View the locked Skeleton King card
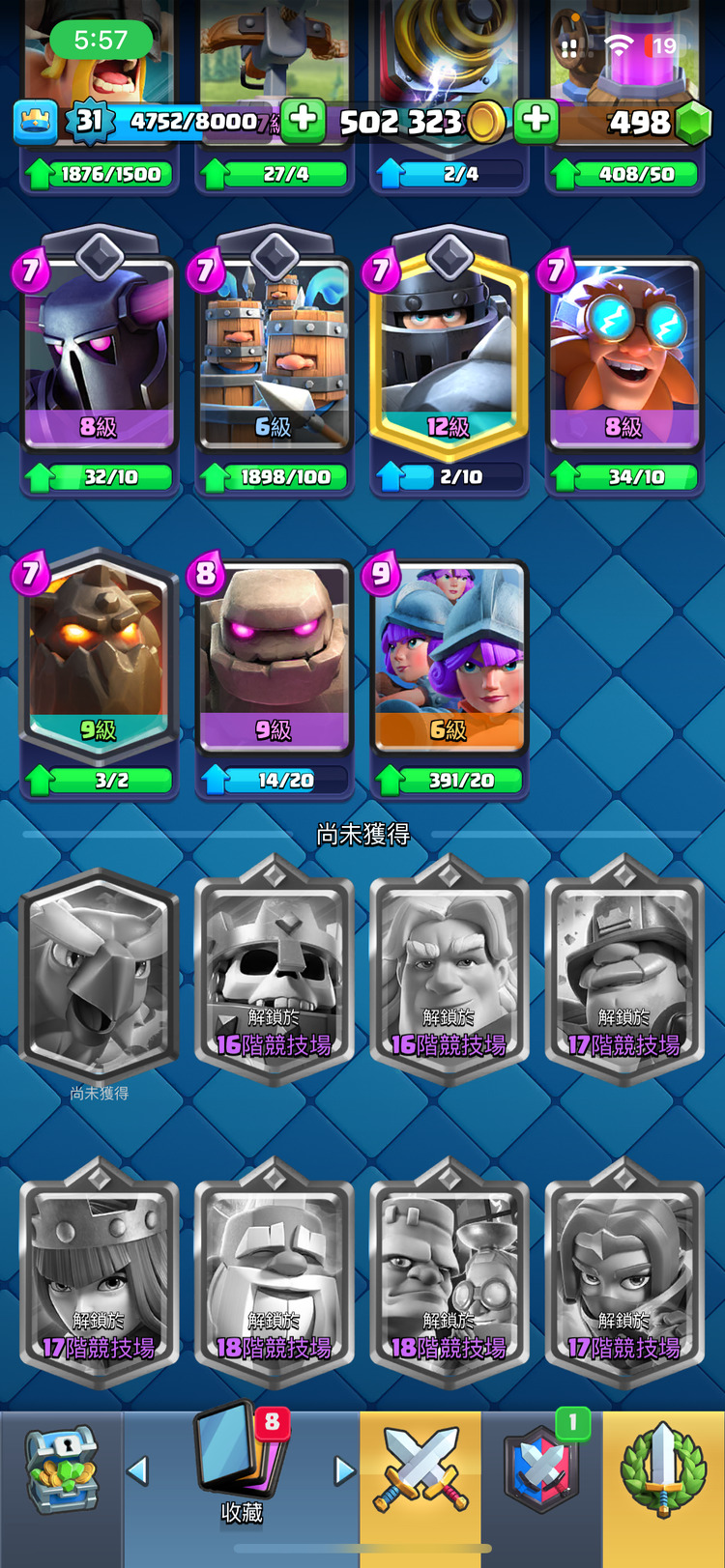Screen dimensions: 725x1568 275,971
